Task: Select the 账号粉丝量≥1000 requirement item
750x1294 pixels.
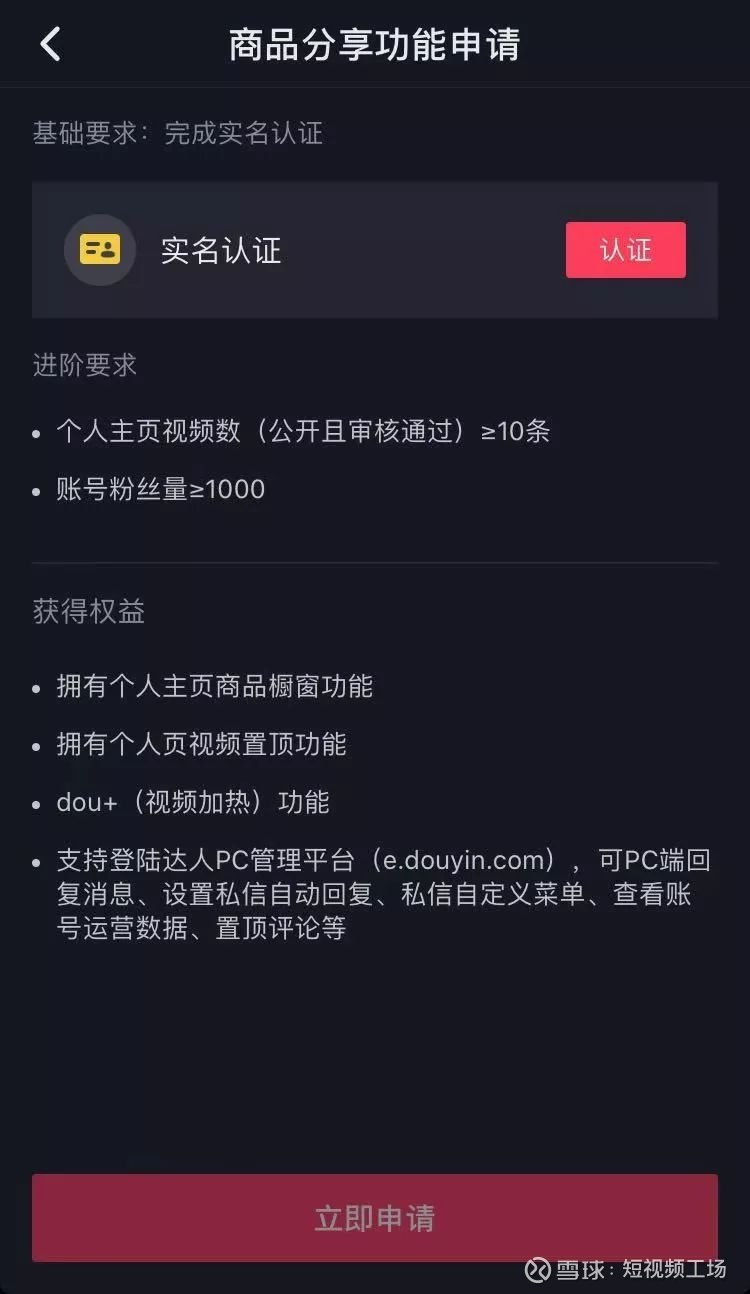Action: (x=160, y=489)
